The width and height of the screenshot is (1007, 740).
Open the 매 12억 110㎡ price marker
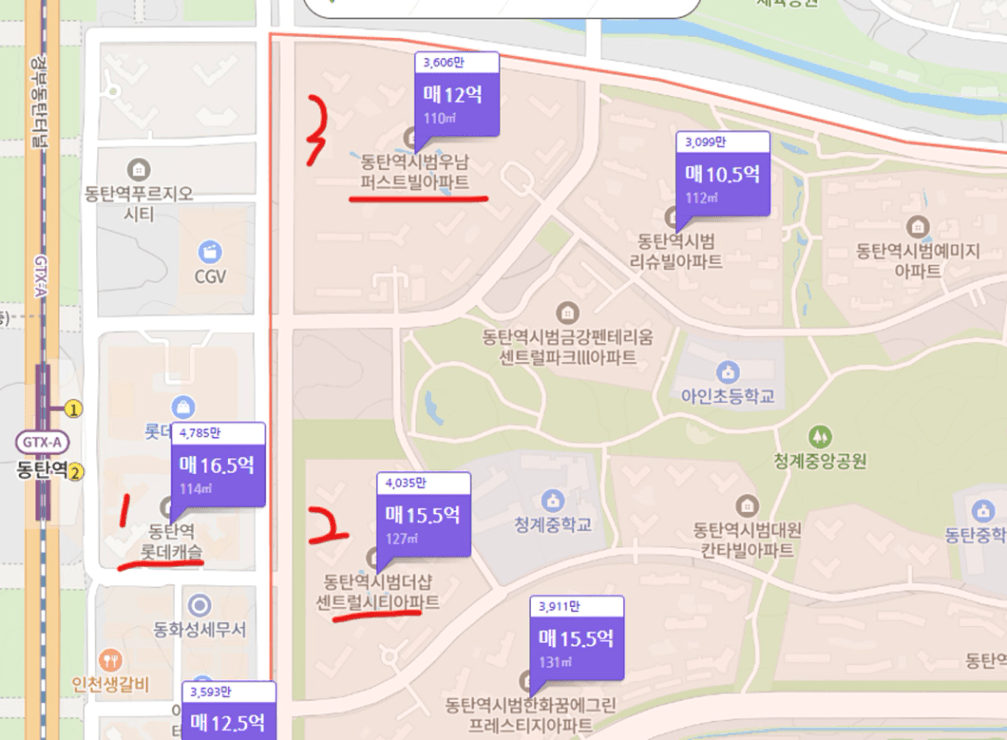tap(456, 101)
